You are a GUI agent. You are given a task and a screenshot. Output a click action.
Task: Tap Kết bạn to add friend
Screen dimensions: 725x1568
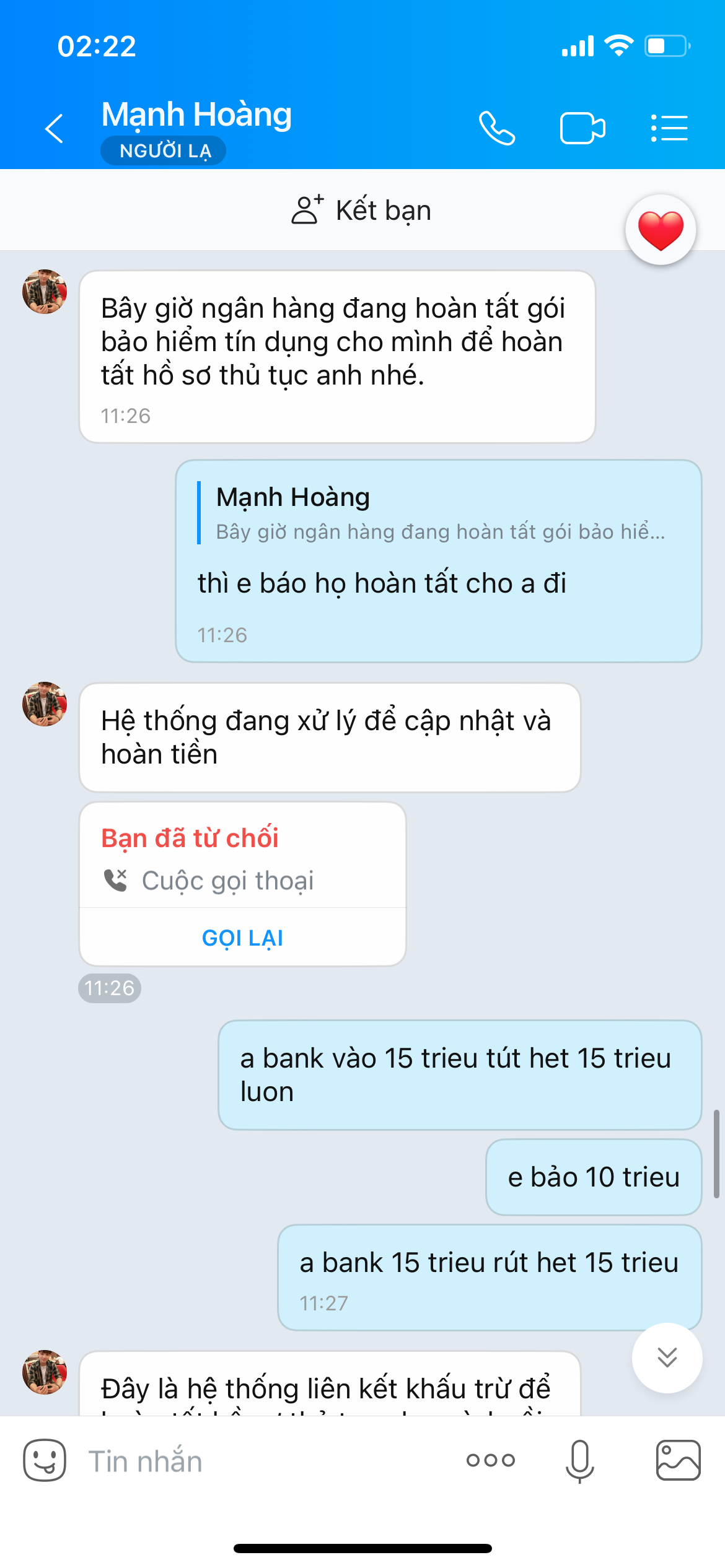(x=362, y=210)
